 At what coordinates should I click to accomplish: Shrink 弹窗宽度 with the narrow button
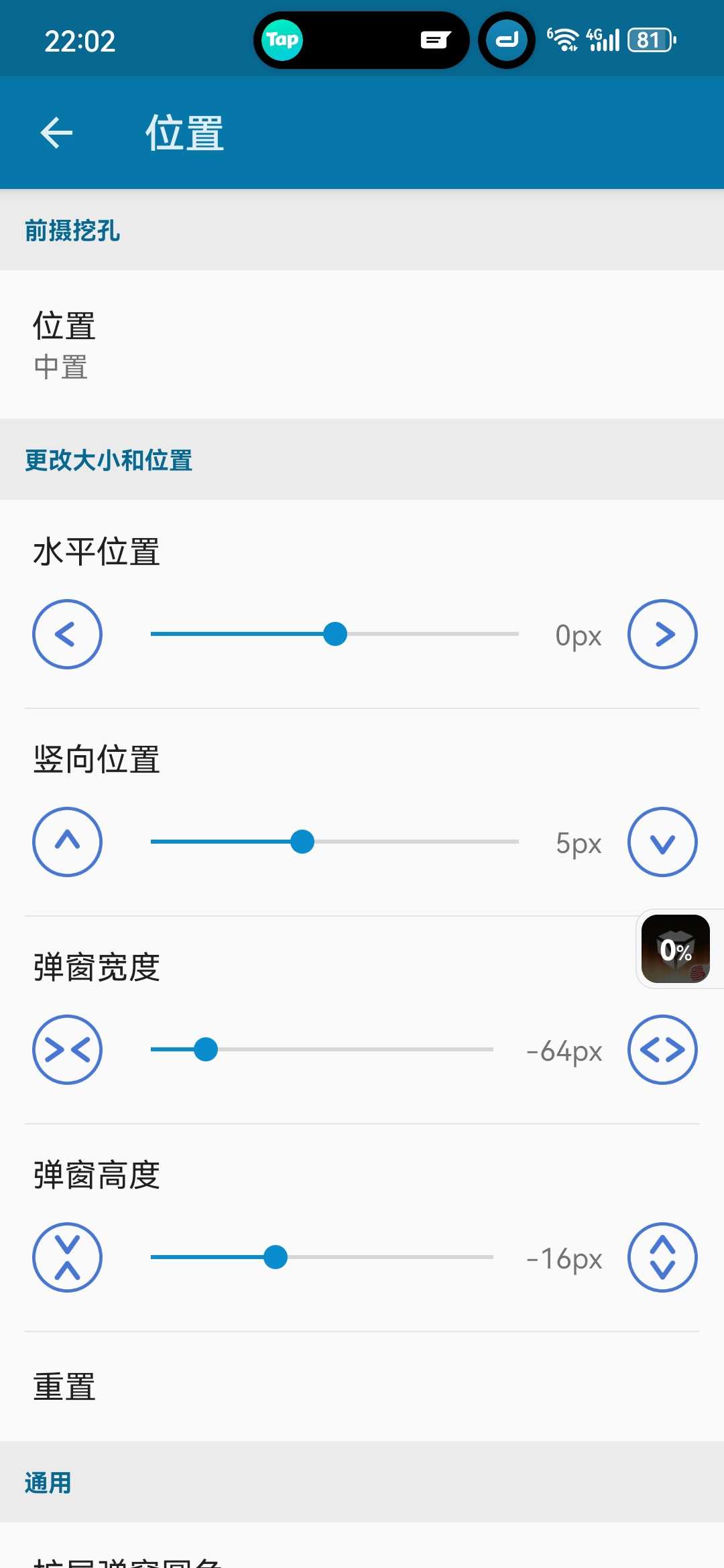click(67, 1049)
